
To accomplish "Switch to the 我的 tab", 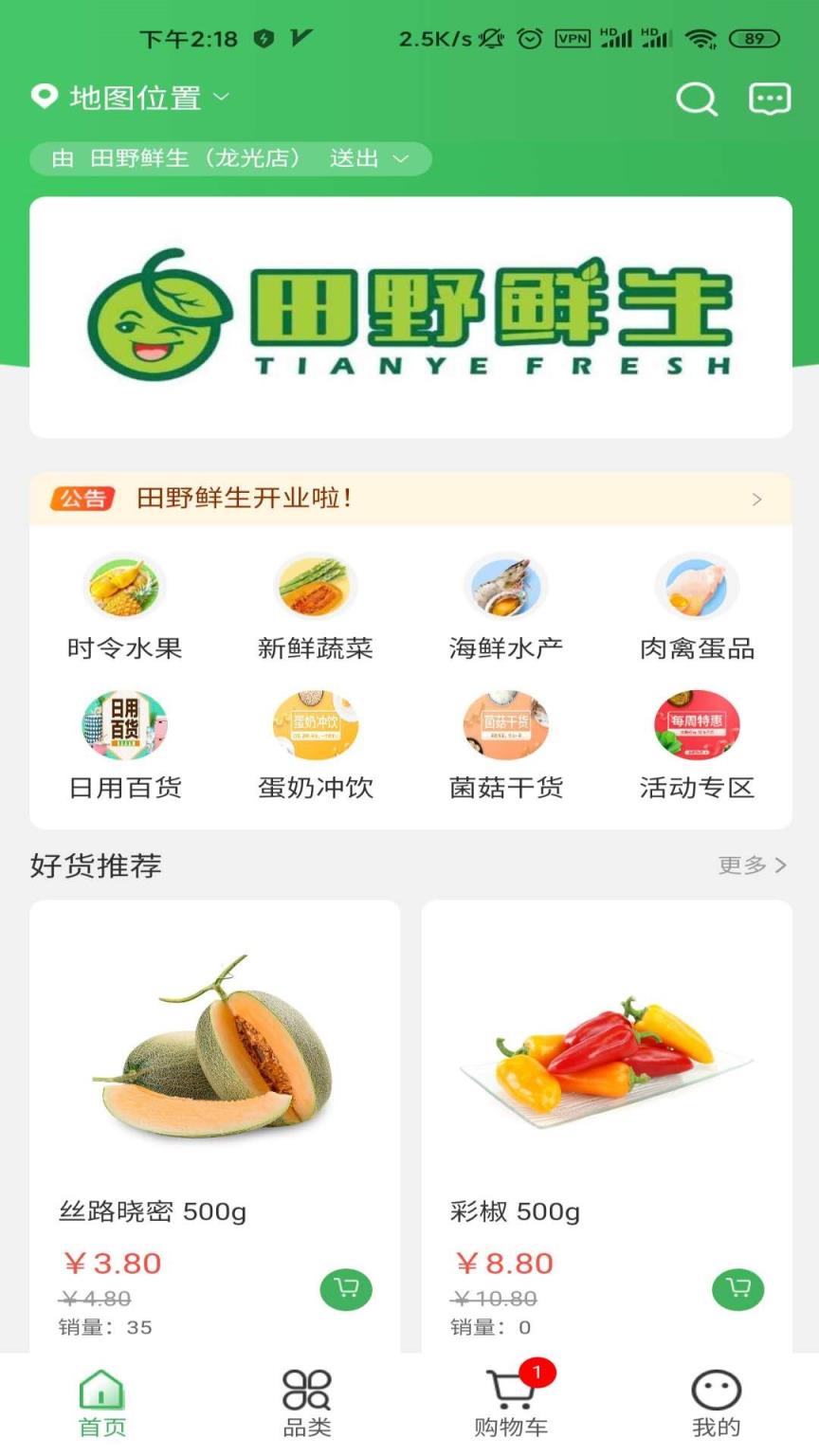I will pyautogui.click(x=716, y=1403).
